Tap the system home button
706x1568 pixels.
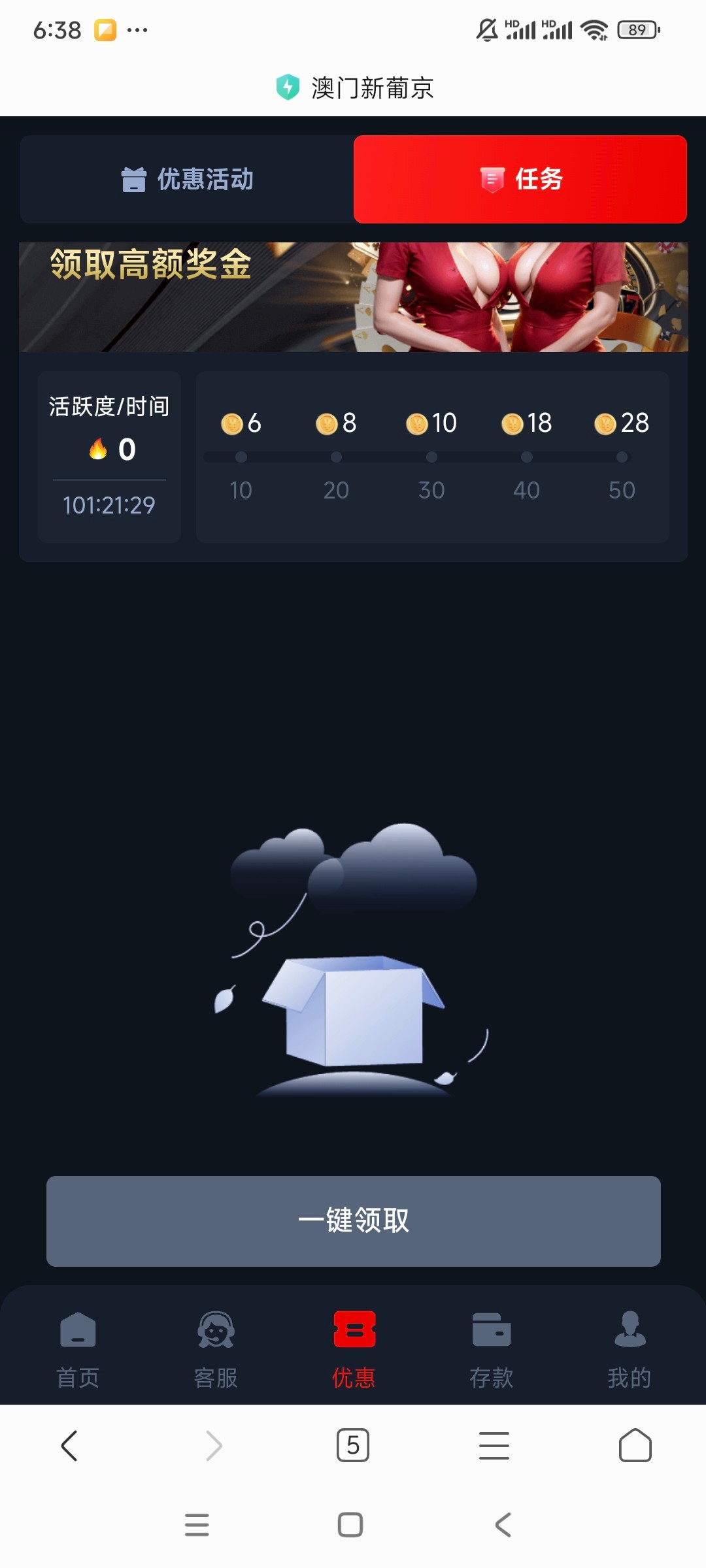pyautogui.click(x=350, y=1525)
